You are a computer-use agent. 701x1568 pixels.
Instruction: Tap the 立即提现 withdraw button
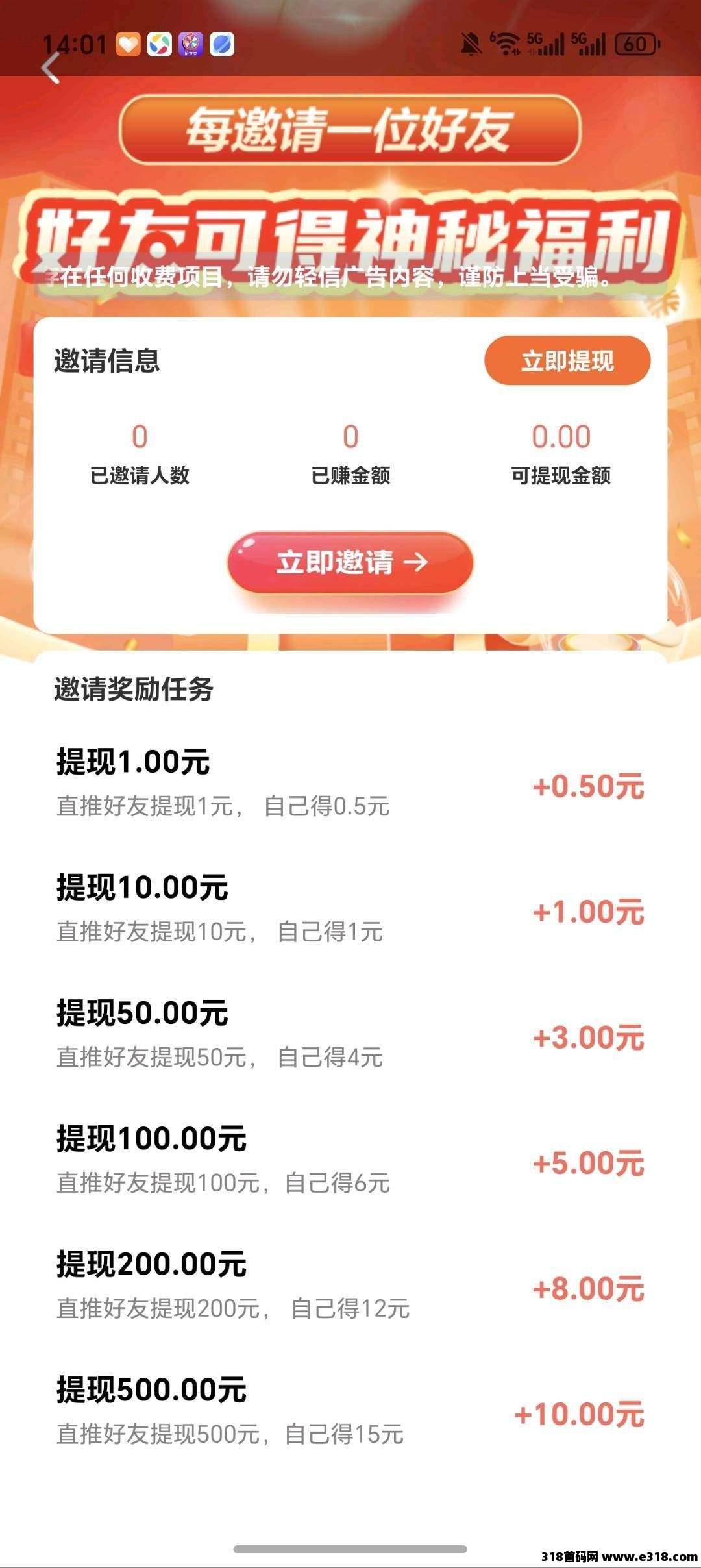[568, 362]
